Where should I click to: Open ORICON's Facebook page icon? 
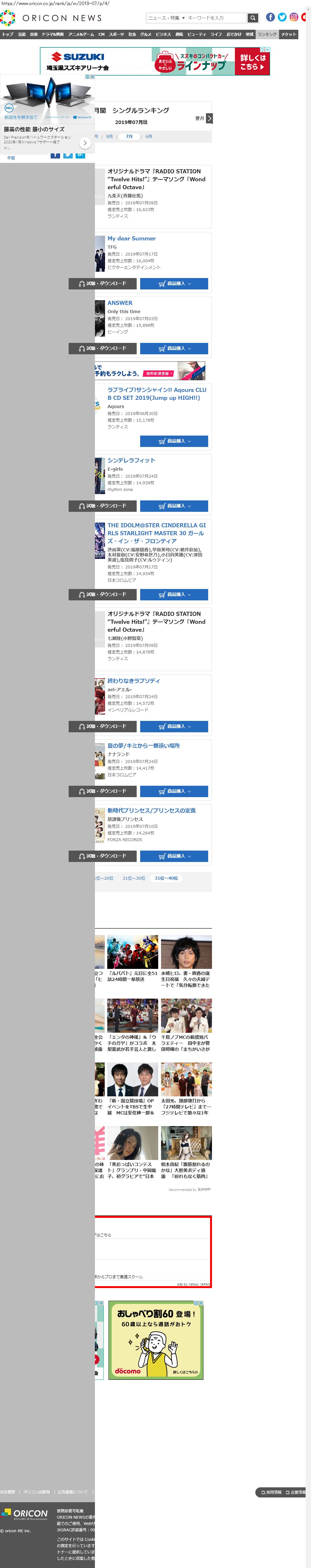[x=270, y=17]
